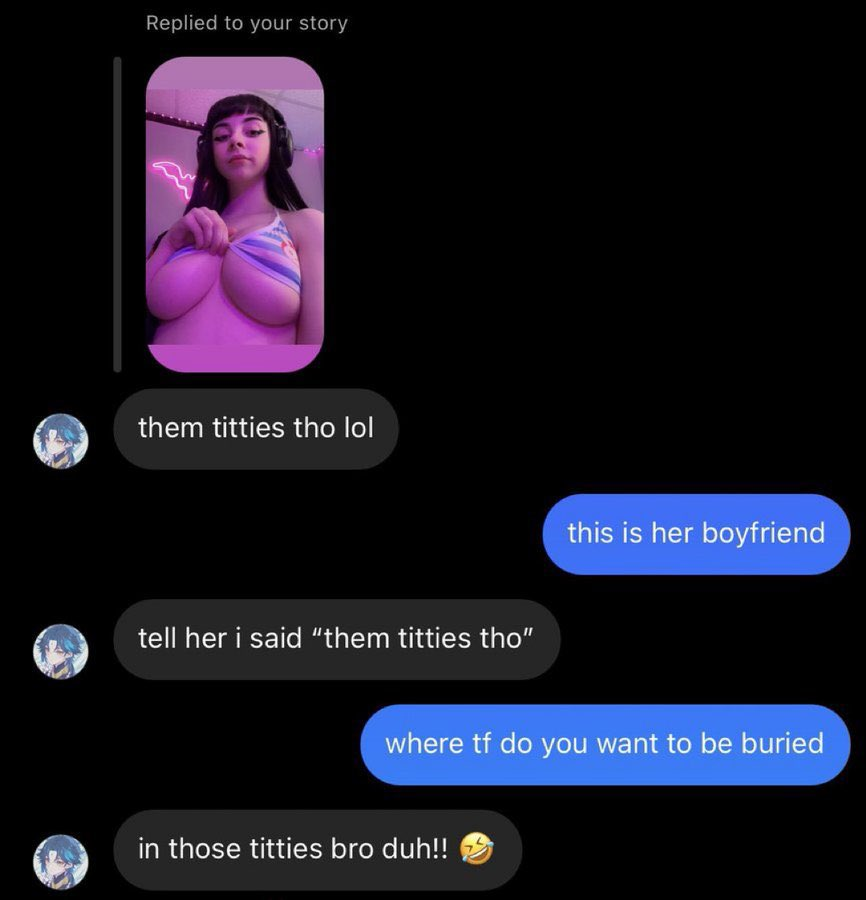Select the "tell her i said" quoted message bubble

[x=337, y=640]
